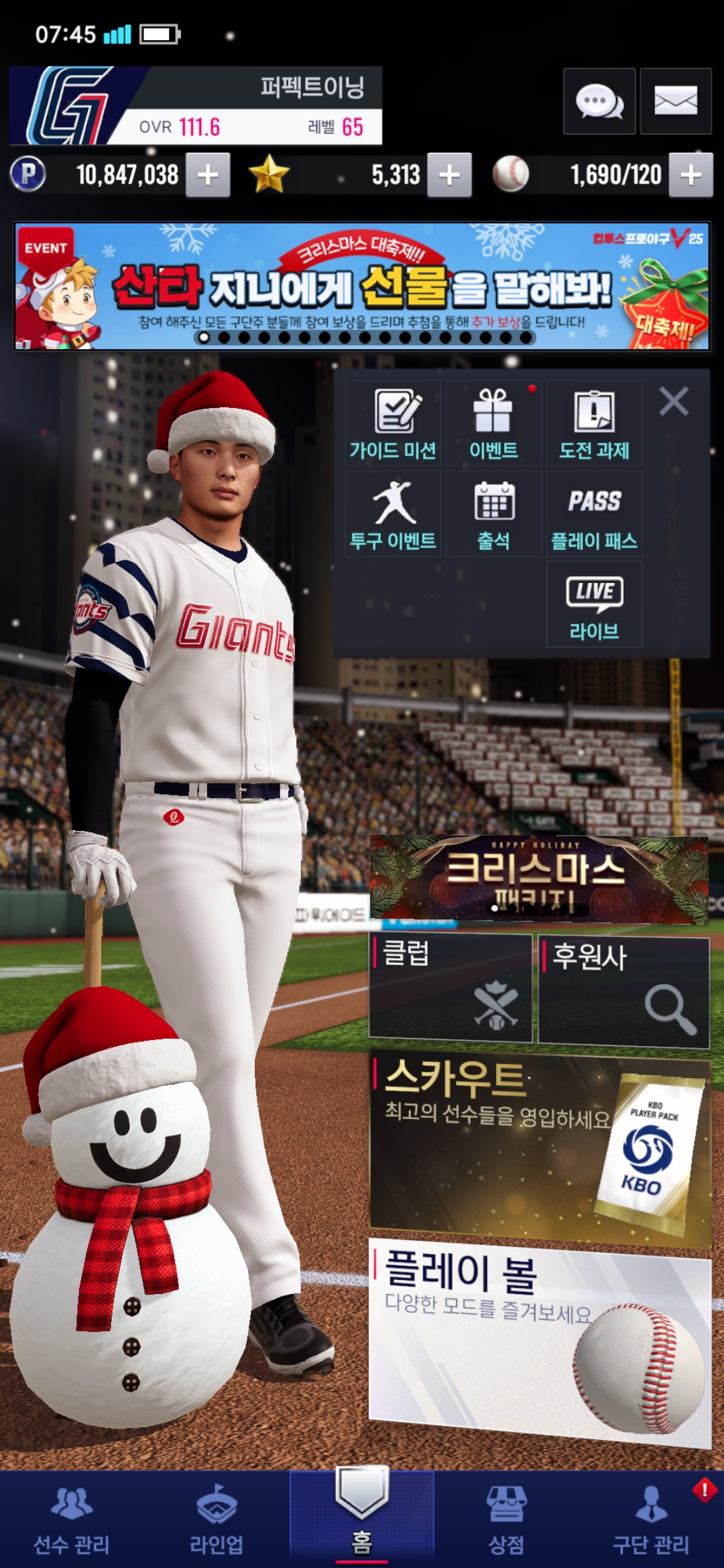The image size is (724, 1568).
Task: Open the 후원사 sponsor card
Action: point(623,992)
